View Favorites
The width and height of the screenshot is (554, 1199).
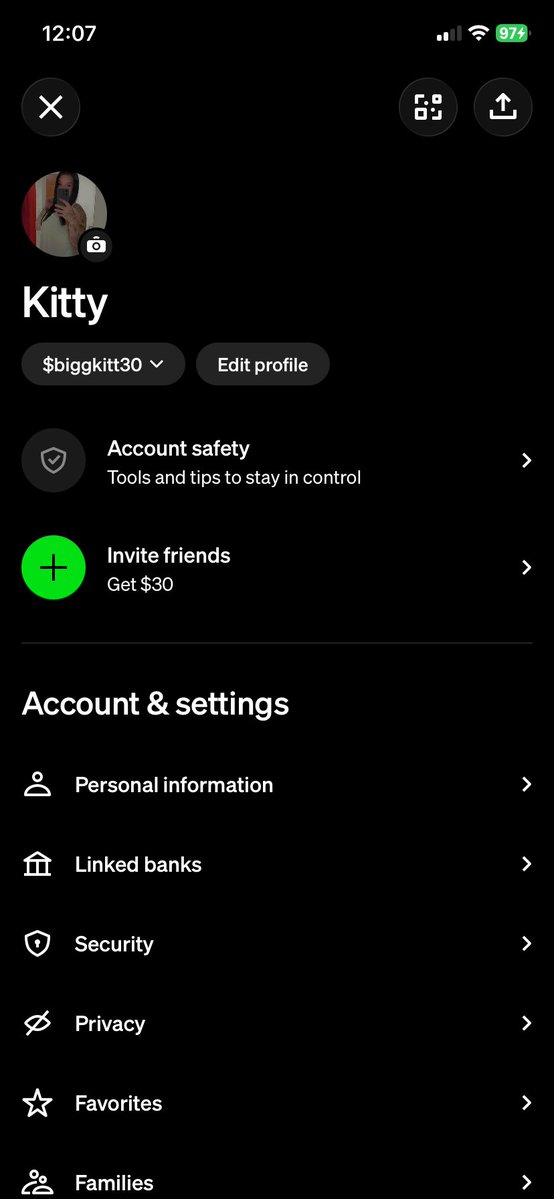point(277,1103)
